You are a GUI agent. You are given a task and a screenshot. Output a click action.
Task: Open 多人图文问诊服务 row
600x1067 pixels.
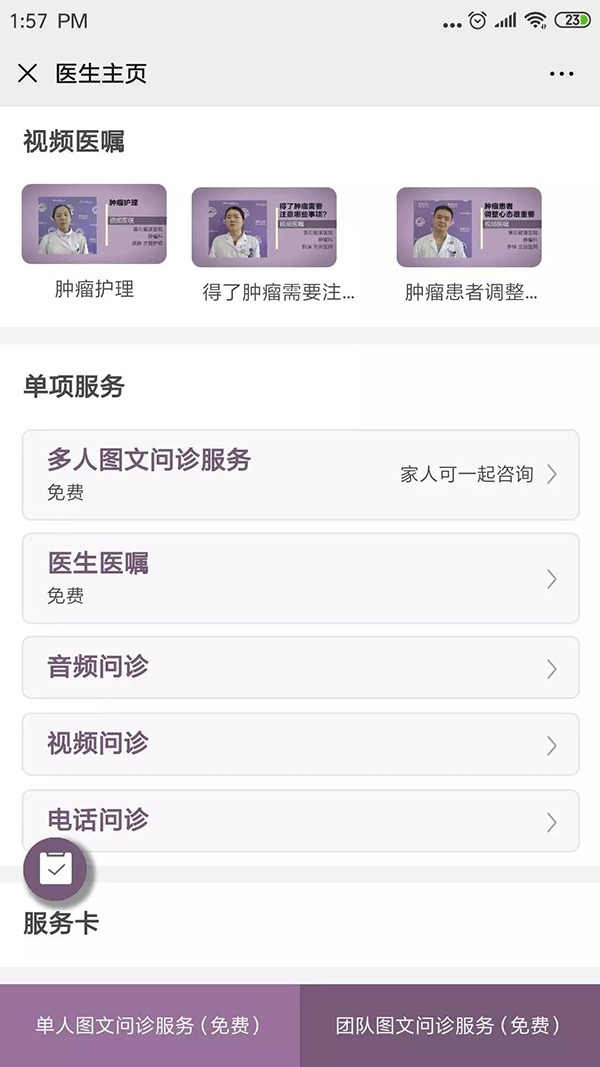point(300,475)
